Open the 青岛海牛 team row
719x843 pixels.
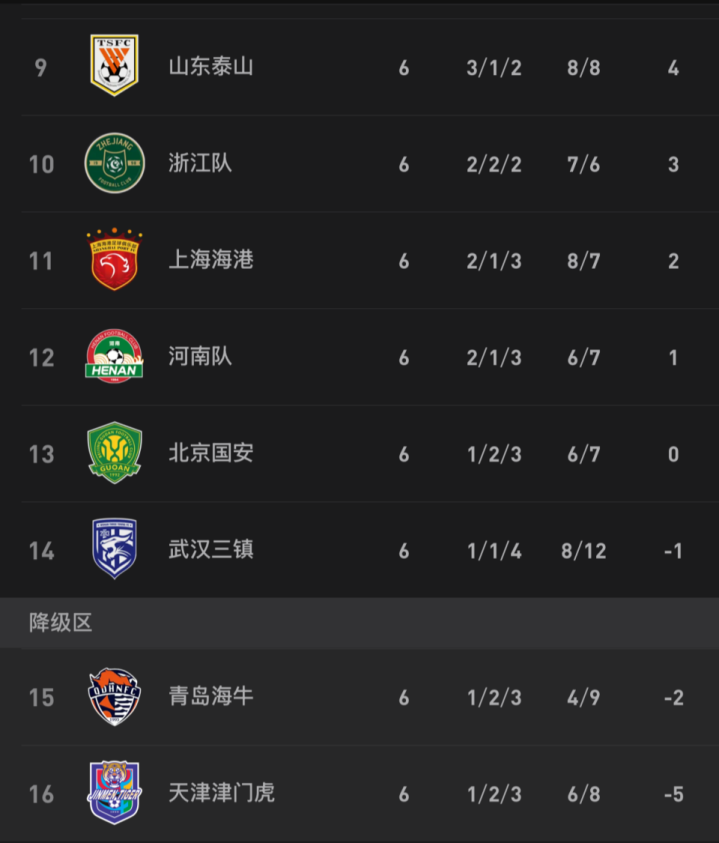tap(211, 697)
